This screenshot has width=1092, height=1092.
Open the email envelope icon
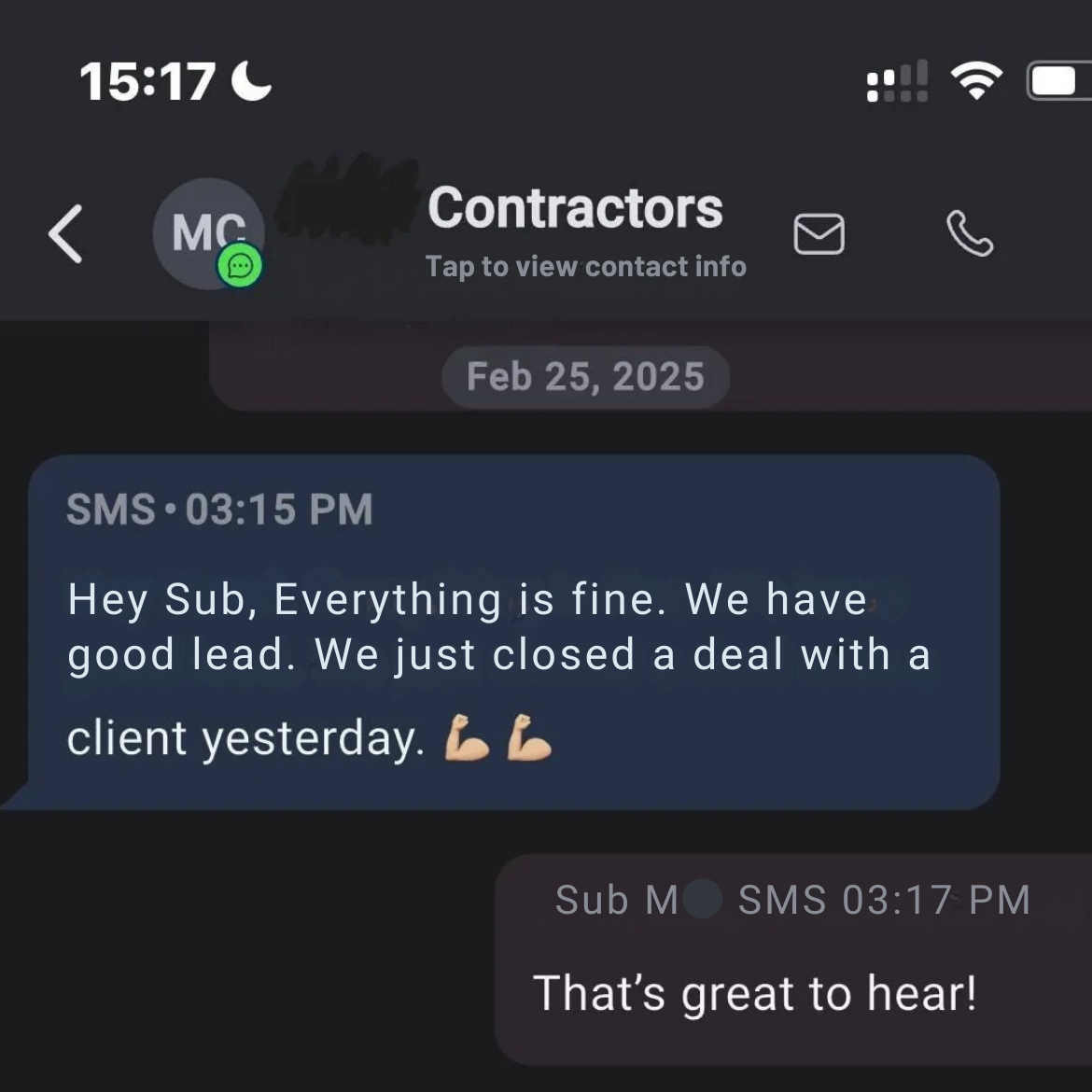click(819, 233)
